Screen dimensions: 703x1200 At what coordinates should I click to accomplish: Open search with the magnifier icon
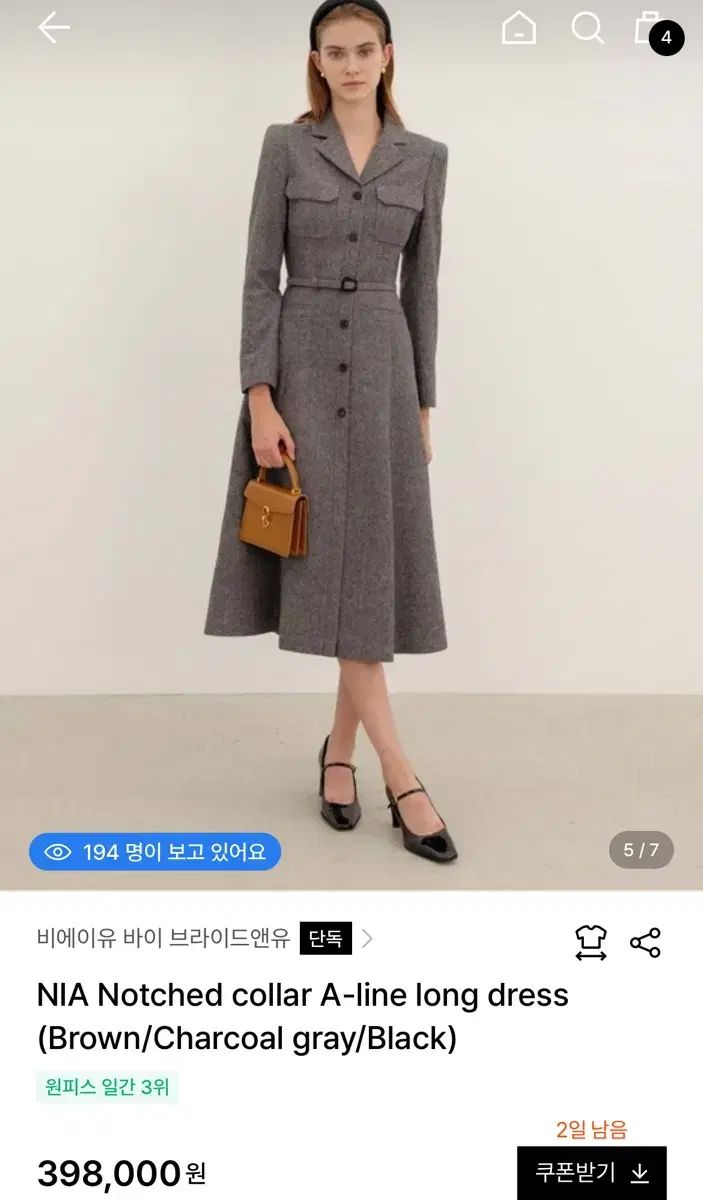point(587,28)
